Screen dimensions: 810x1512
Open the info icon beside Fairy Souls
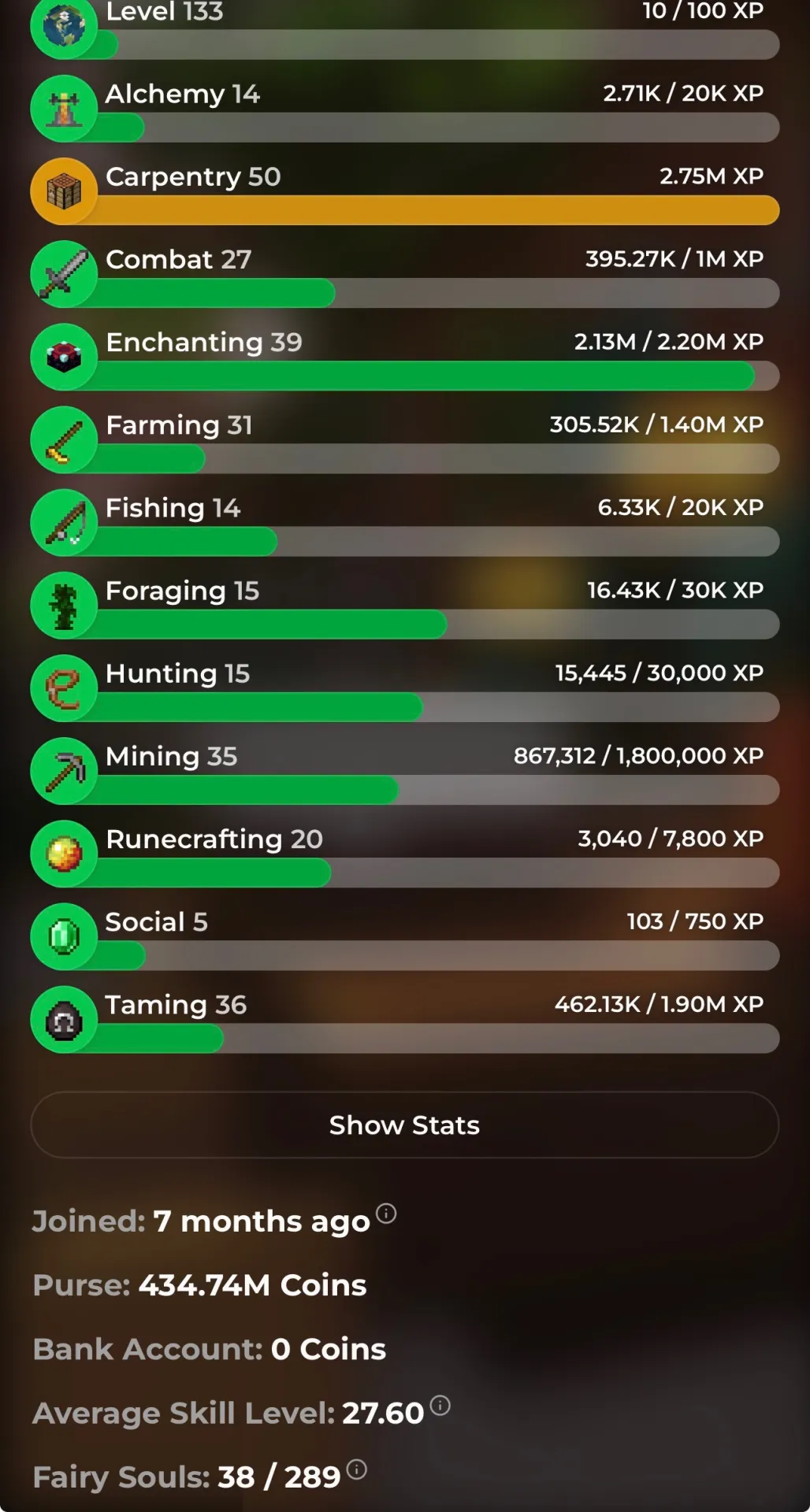pyautogui.click(x=357, y=1469)
